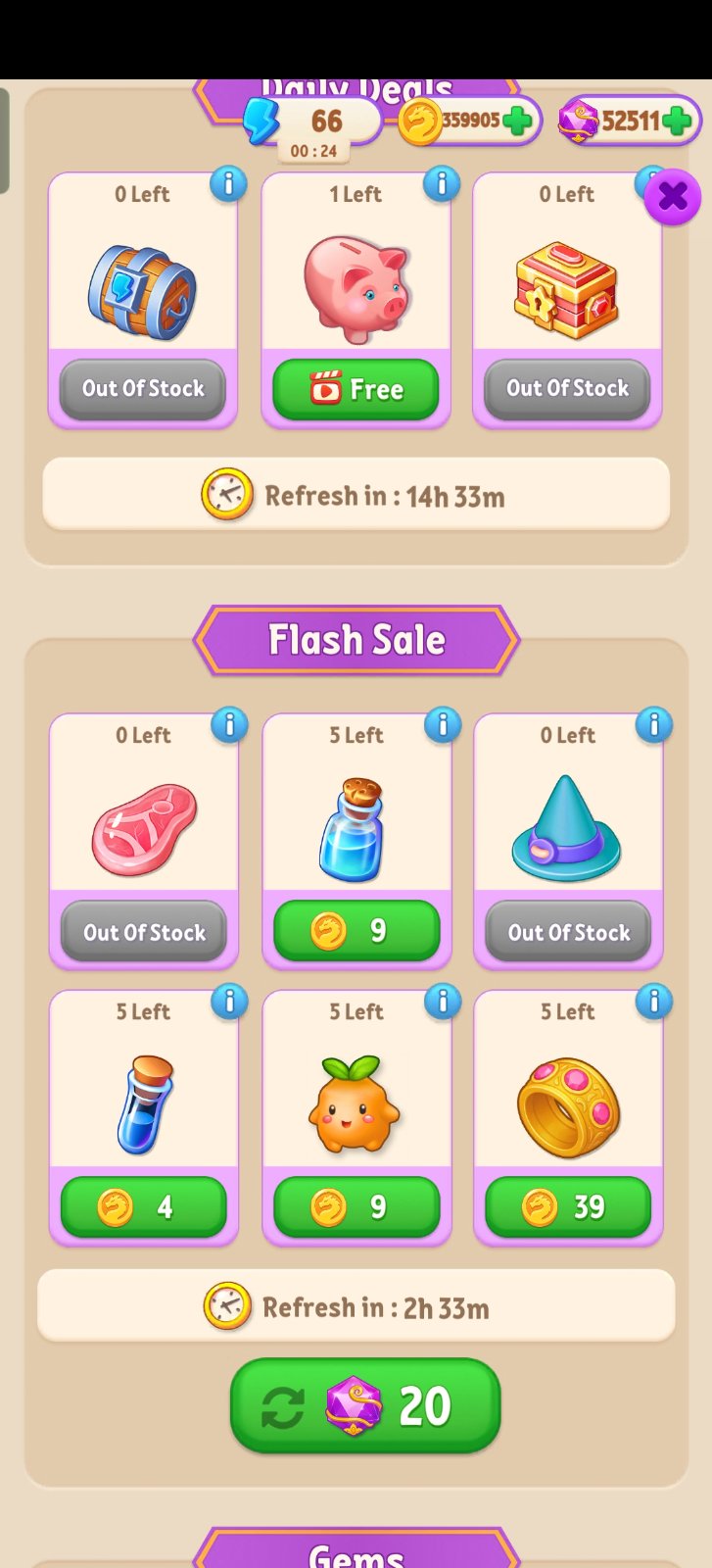712x1568 pixels.
Task: View info for the energy barrel deal
Action: (228, 183)
